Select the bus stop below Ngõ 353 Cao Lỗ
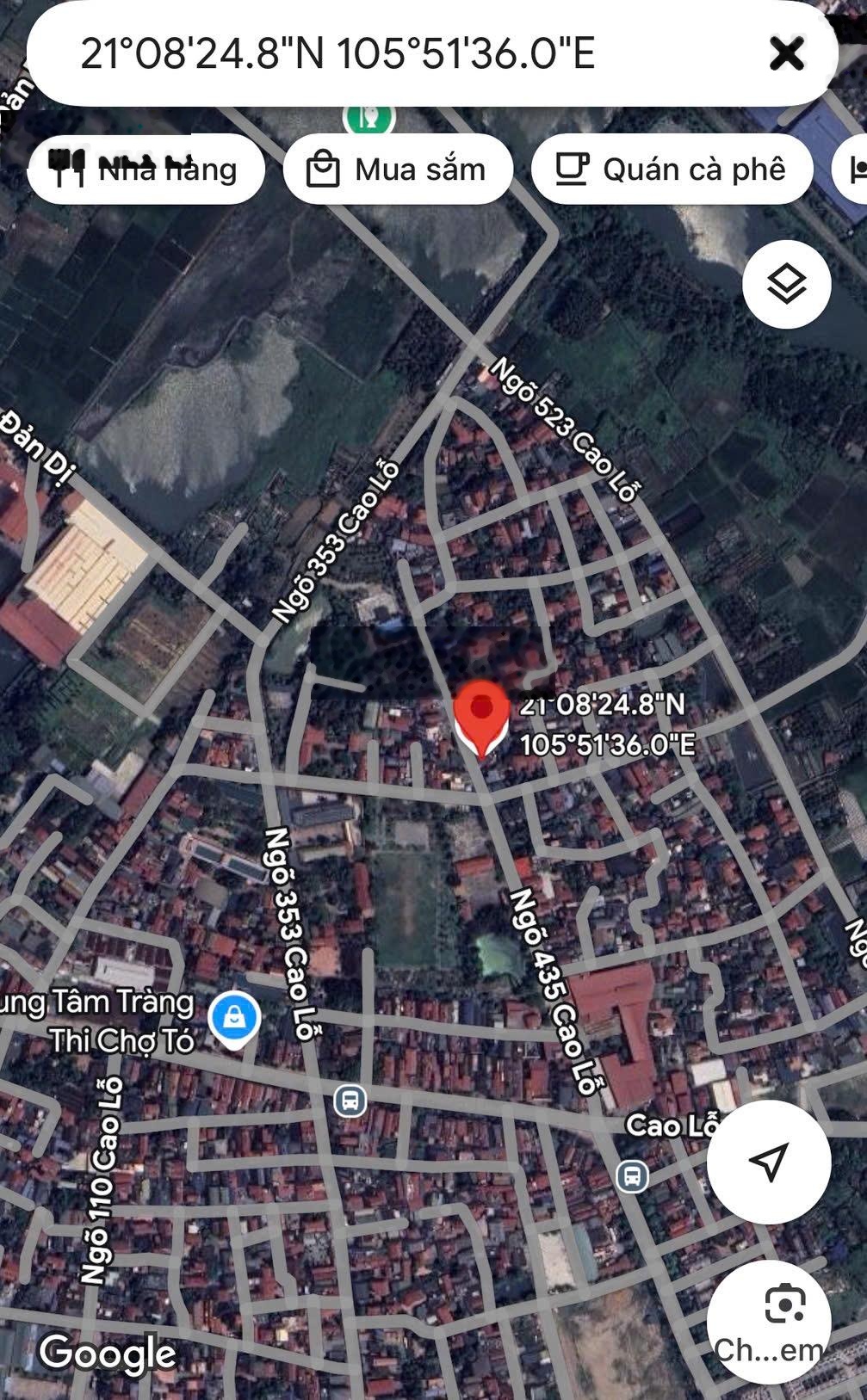This screenshot has height=1400, width=867. pyautogui.click(x=350, y=1101)
